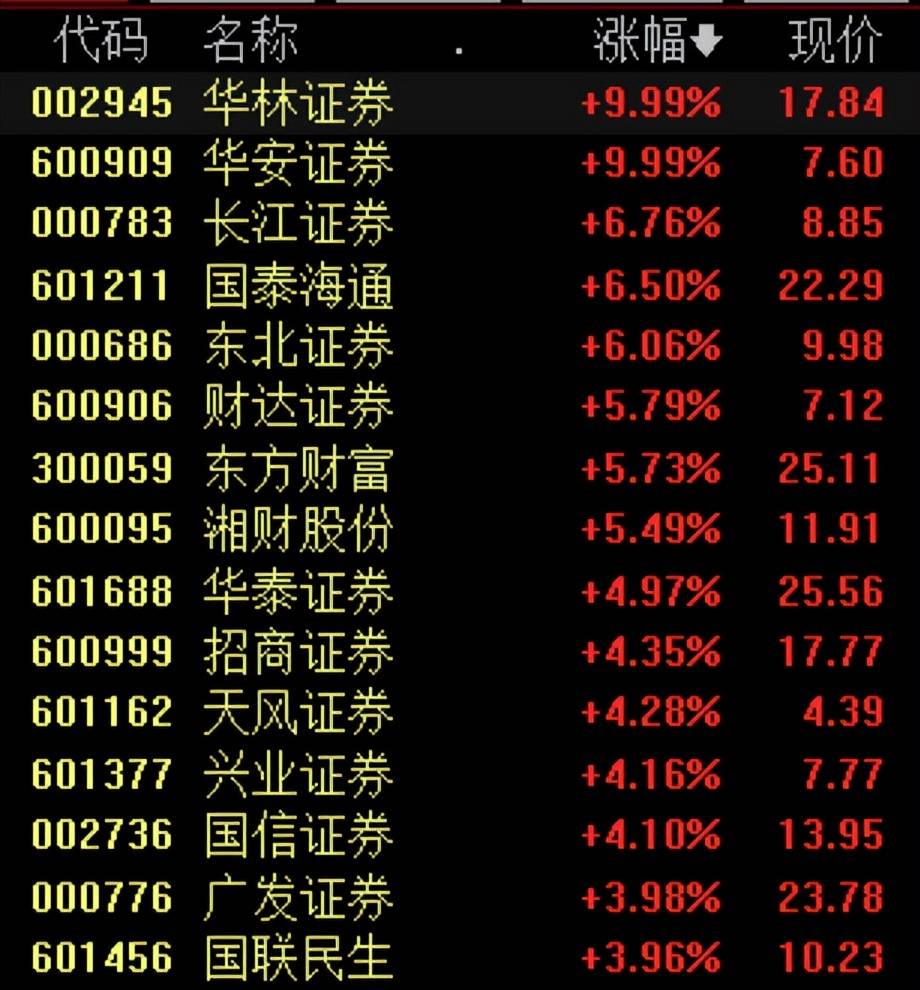Tap the 兴业证券 row
The image size is (920, 990).
(x=298, y=774)
